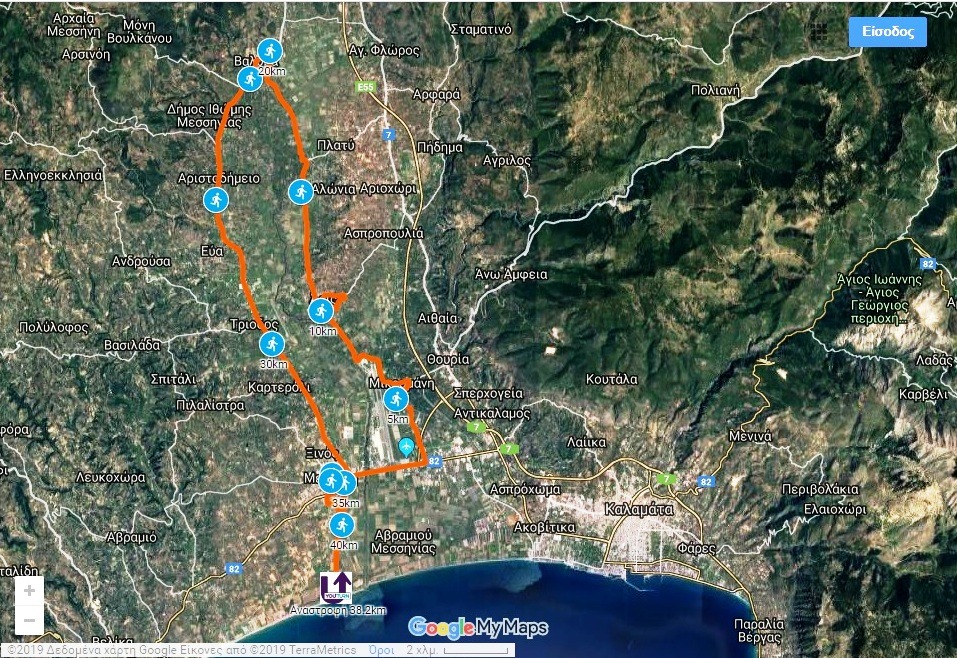
Task: Open the Όροι terms link
Action: pos(381,649)
